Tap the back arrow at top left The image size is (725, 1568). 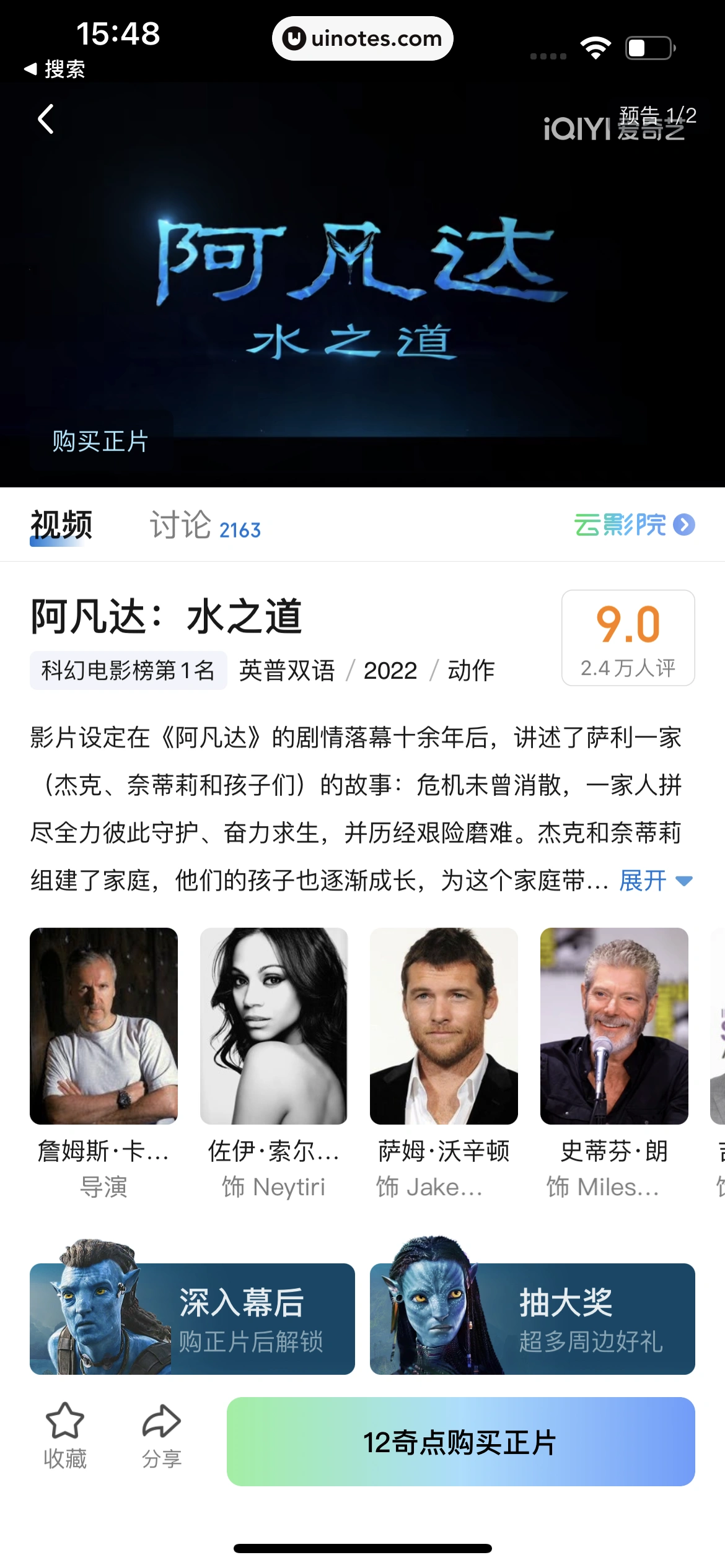(45, 118)
